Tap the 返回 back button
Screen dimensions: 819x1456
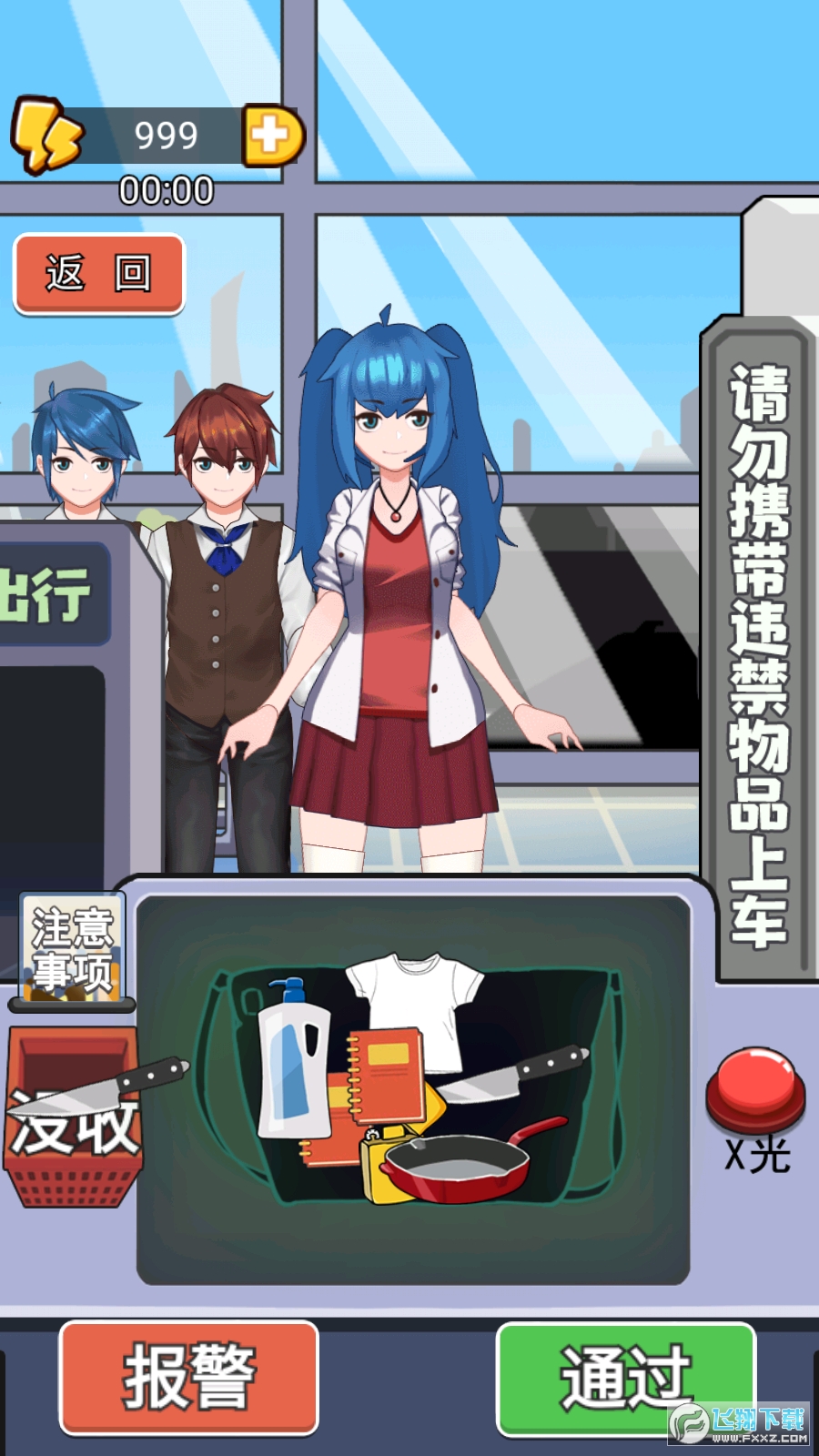pos(98,273)
